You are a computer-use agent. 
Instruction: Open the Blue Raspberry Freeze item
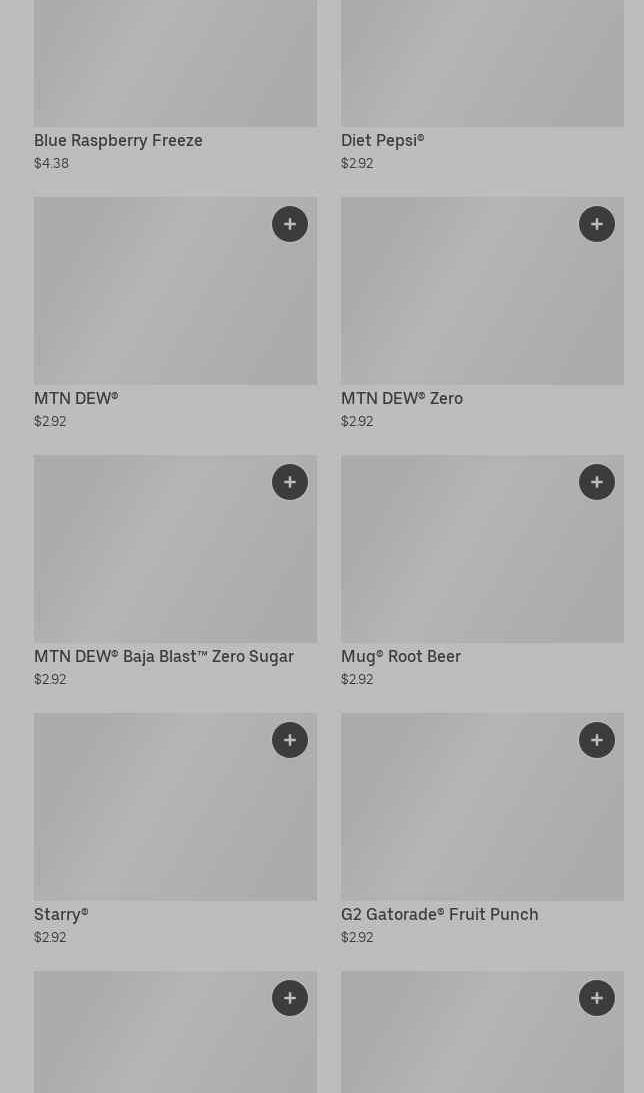[x=118, y=141]
